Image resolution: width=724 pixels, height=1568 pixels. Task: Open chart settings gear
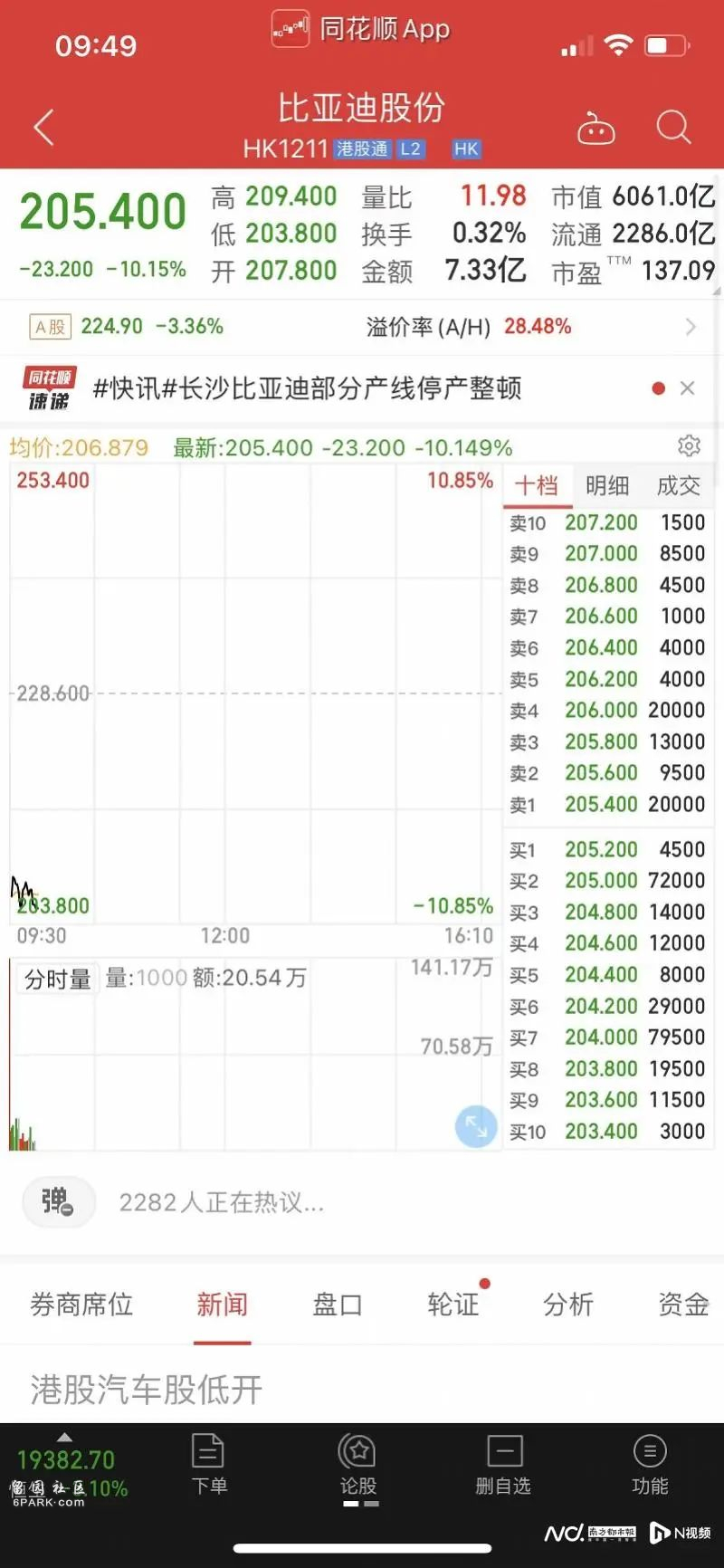click(689, 445)
